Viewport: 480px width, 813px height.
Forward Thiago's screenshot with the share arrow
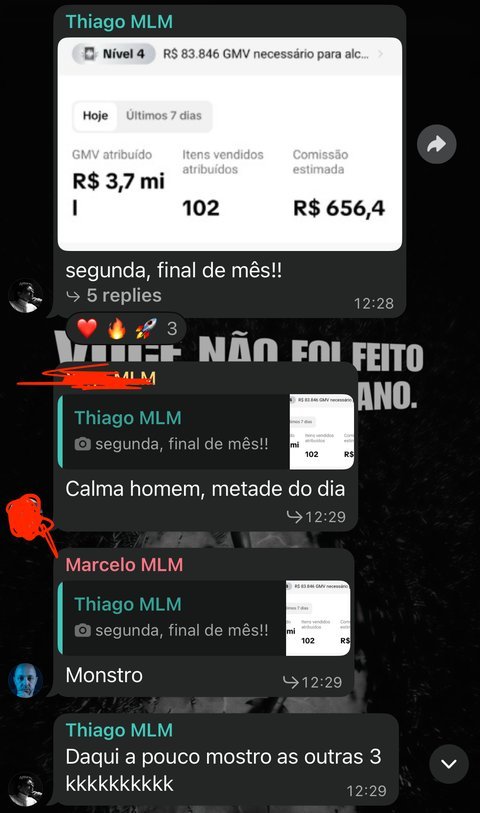(436, 144)
